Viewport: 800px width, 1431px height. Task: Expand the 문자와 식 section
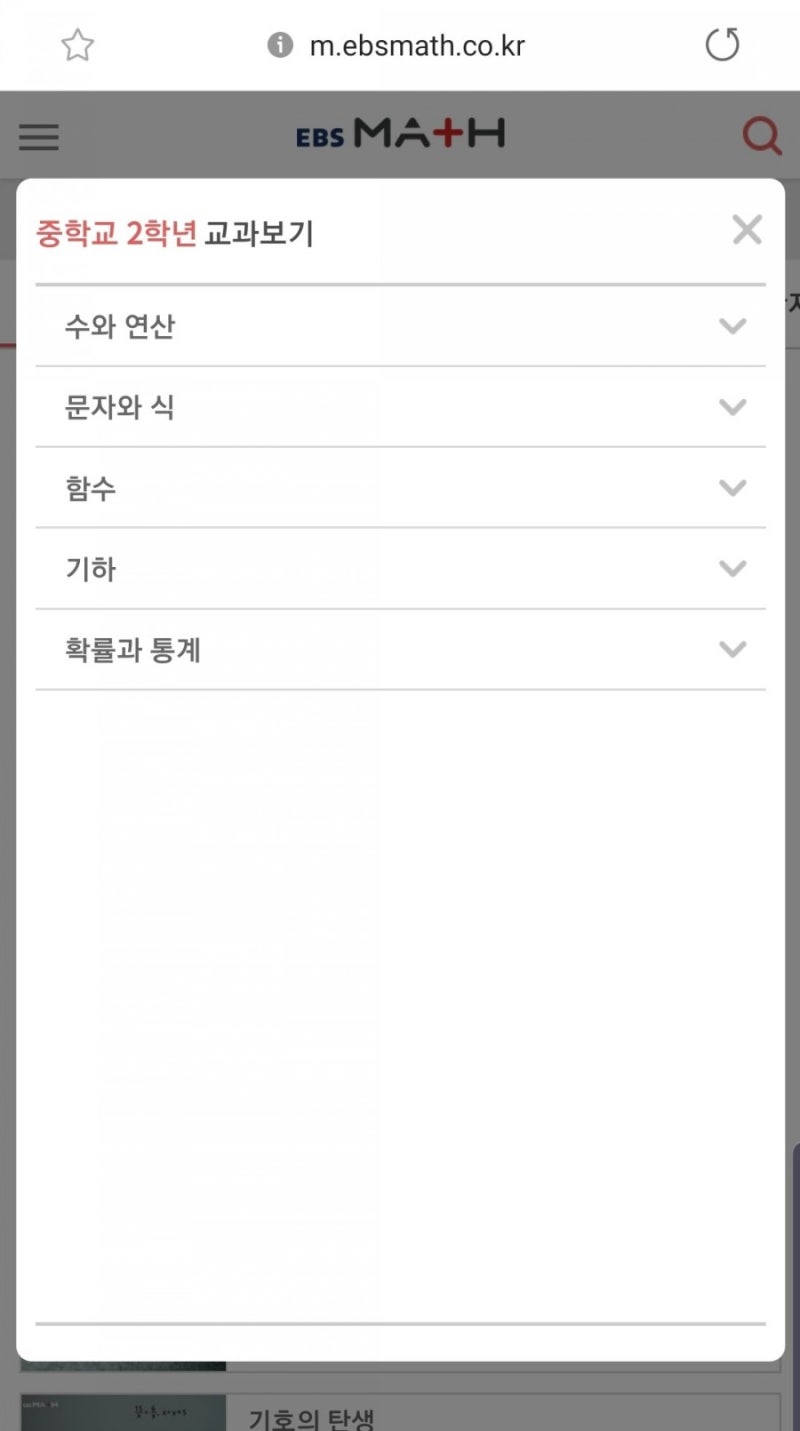733,407
